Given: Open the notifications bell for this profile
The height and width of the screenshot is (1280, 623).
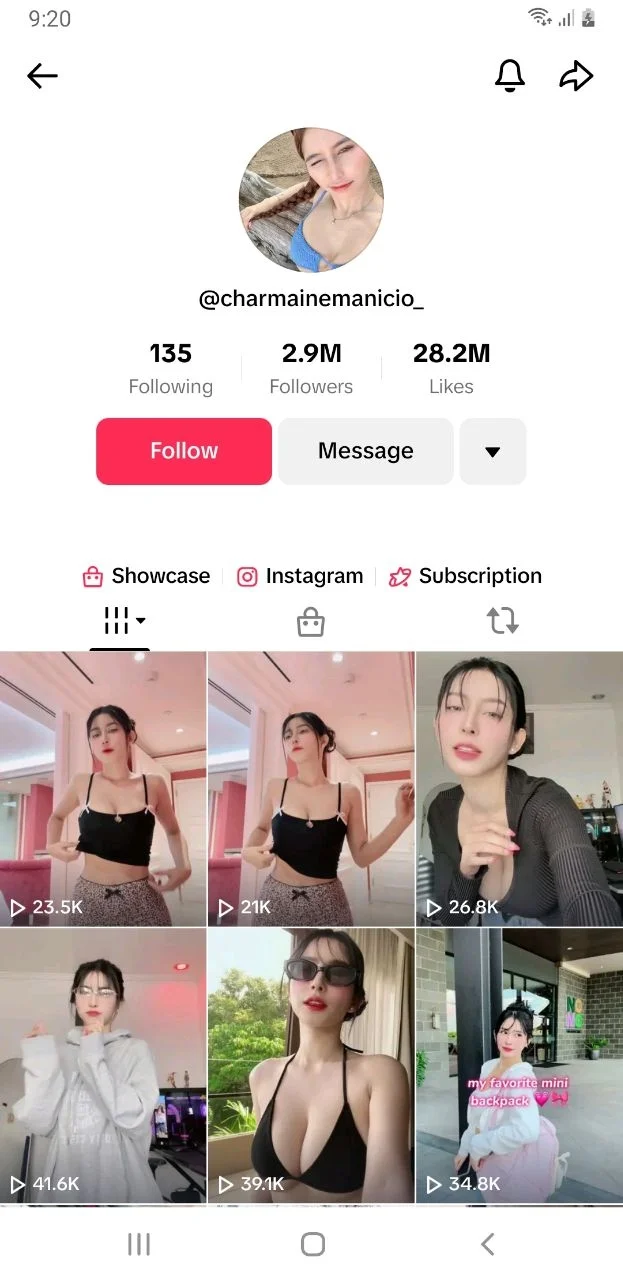Looking at the screenshot, I should click(x=510, y=76).
